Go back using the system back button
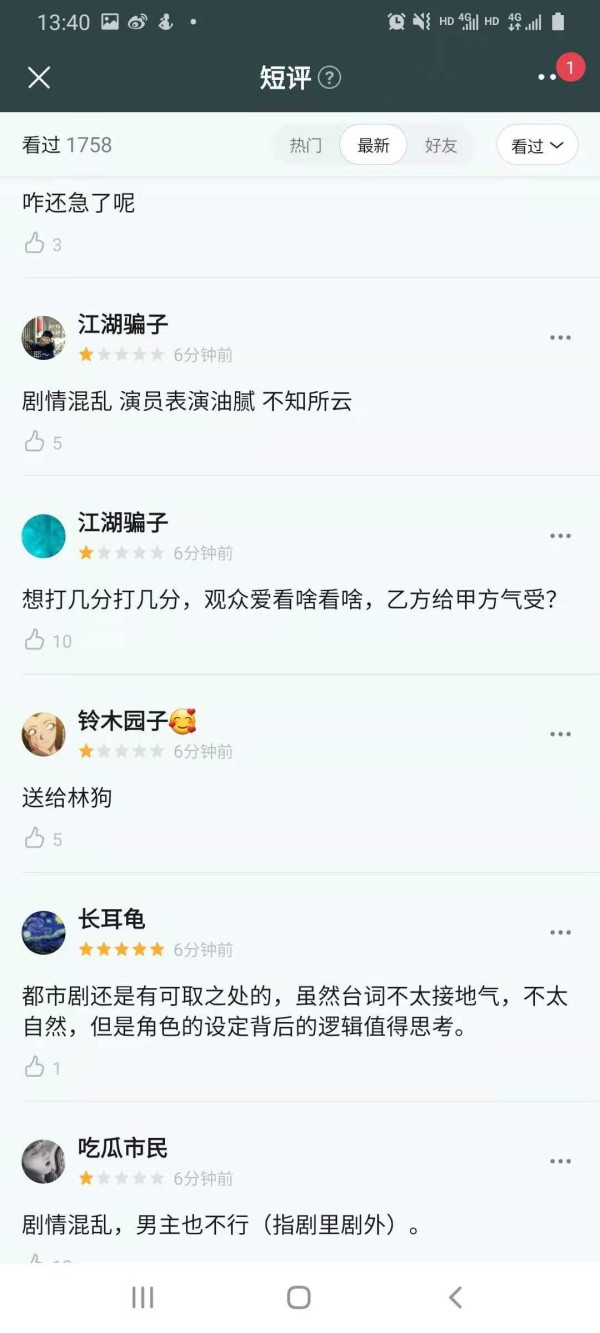This screenshot has width=600, height=1333. coord(455,1297)
